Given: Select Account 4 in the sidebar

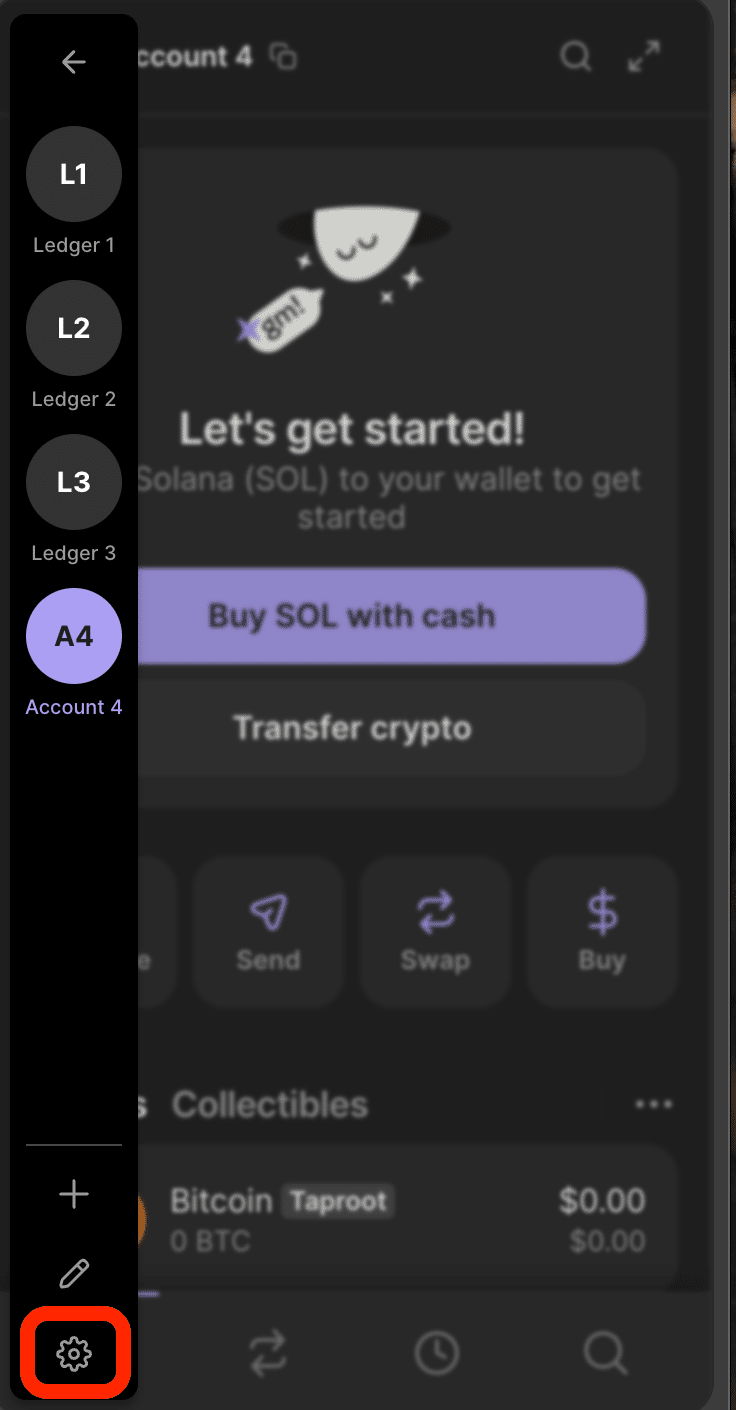Looking at the screenshot, I should 74,637.
